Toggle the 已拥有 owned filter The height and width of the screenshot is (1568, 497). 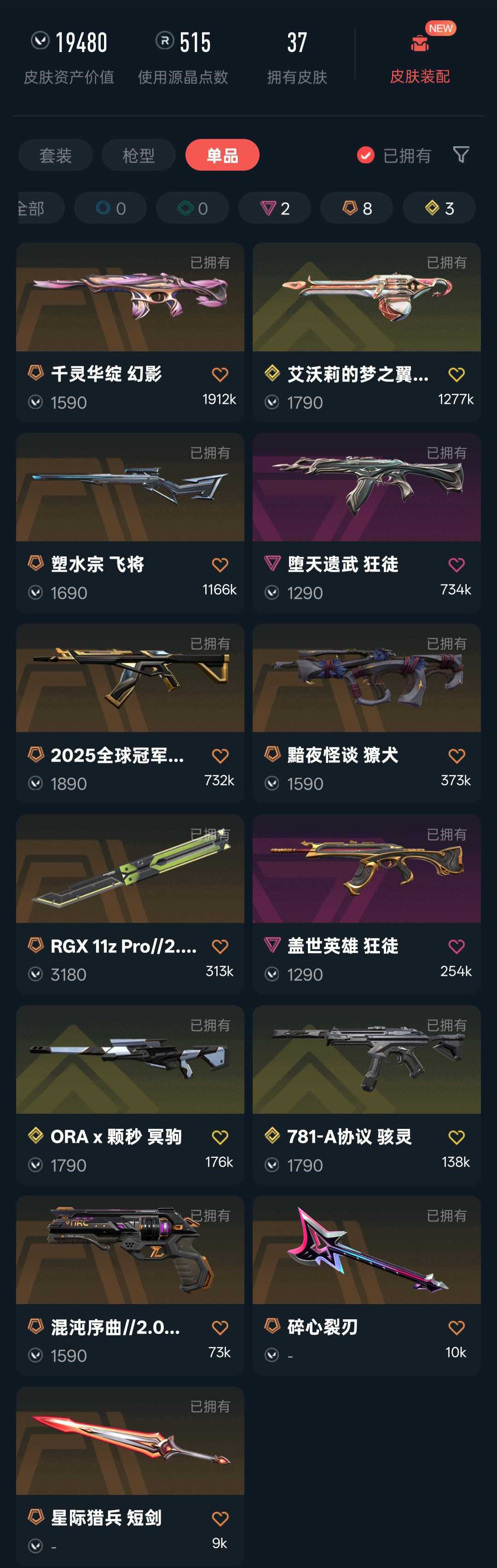393,155
